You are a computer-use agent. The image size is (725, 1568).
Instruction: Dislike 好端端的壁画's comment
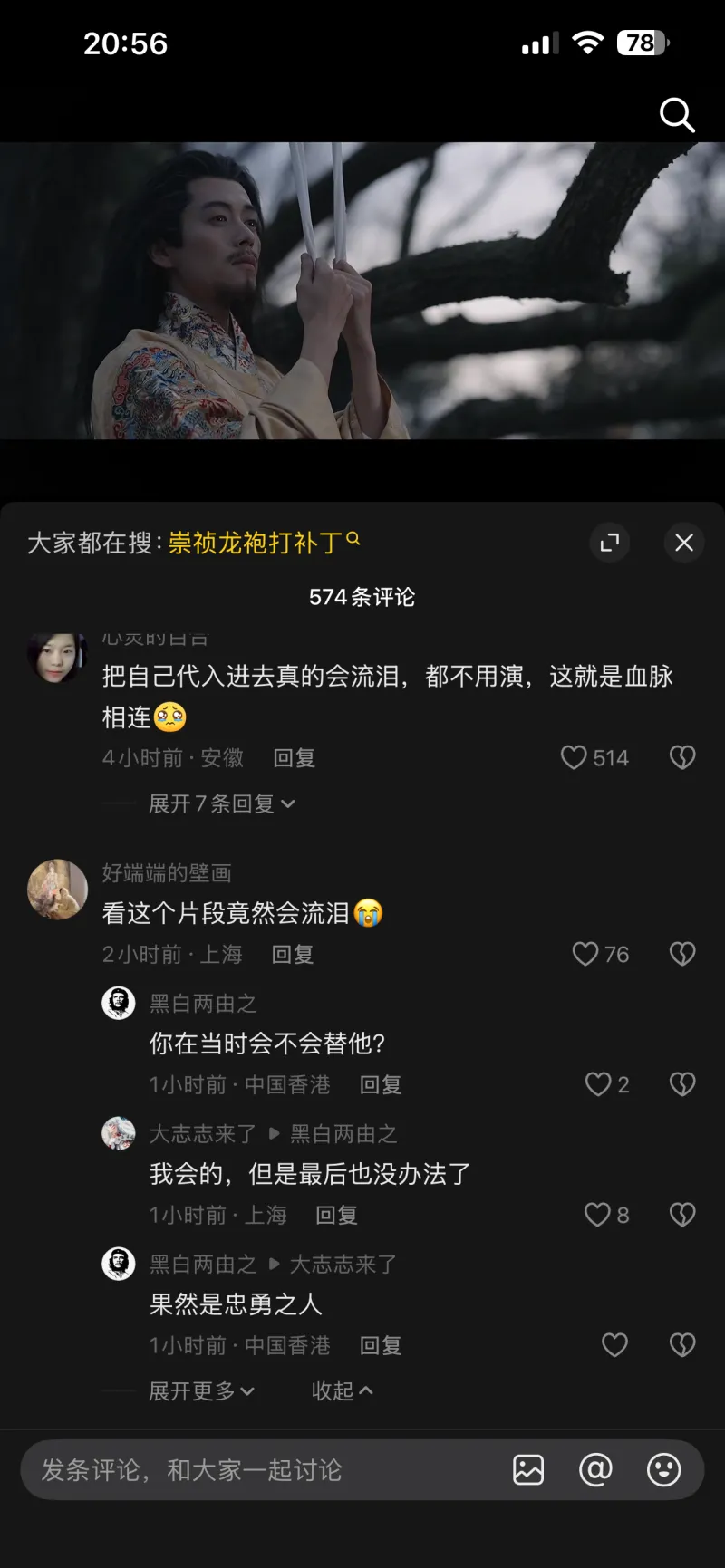(682, 954)
